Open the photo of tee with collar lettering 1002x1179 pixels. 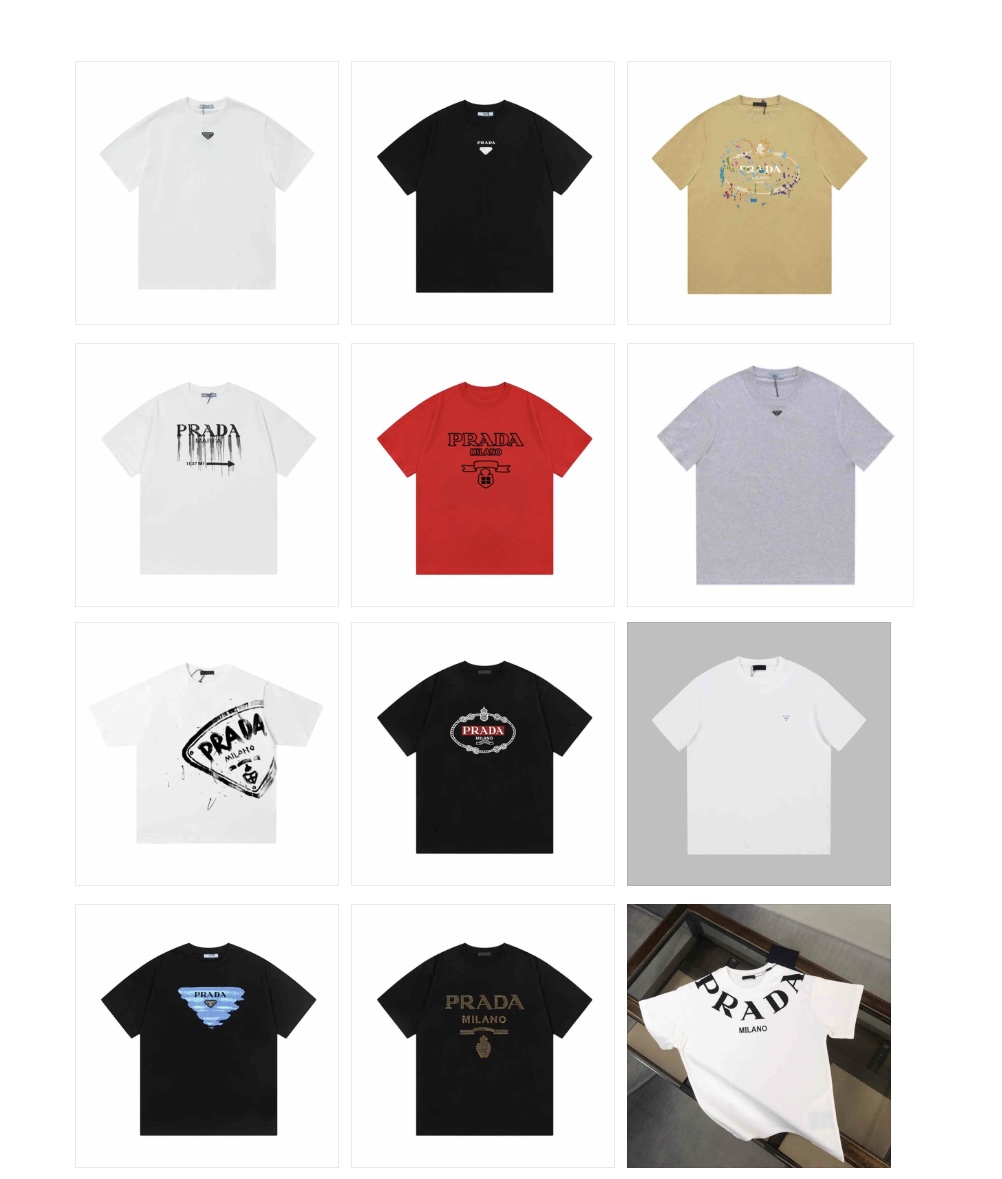point(758,1036)
